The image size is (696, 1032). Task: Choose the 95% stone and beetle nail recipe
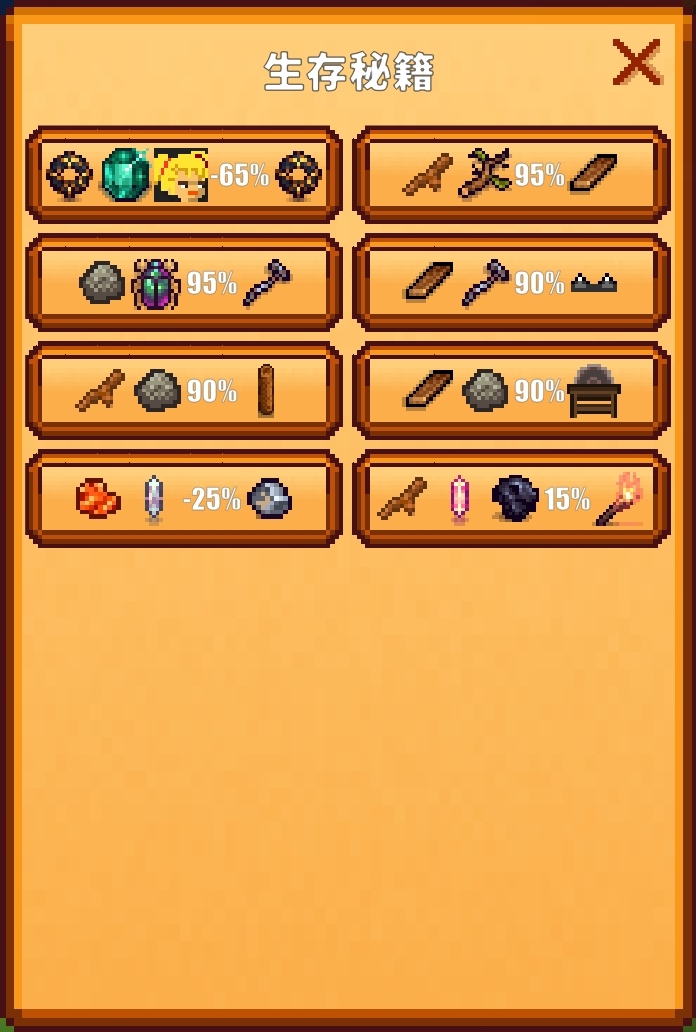pyautogui.click(x=183, y=283)
